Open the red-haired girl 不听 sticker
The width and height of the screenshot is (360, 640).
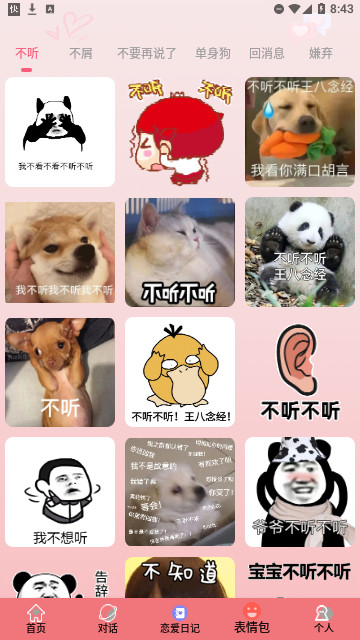click(x=180, y=132)
